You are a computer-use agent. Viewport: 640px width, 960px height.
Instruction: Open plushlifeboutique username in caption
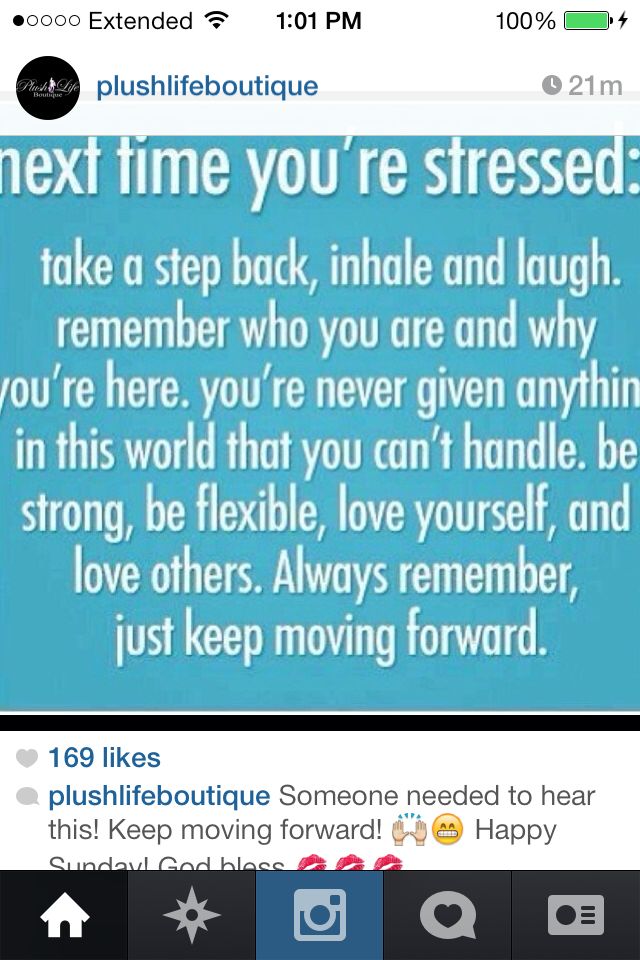(x=159, y=796)
